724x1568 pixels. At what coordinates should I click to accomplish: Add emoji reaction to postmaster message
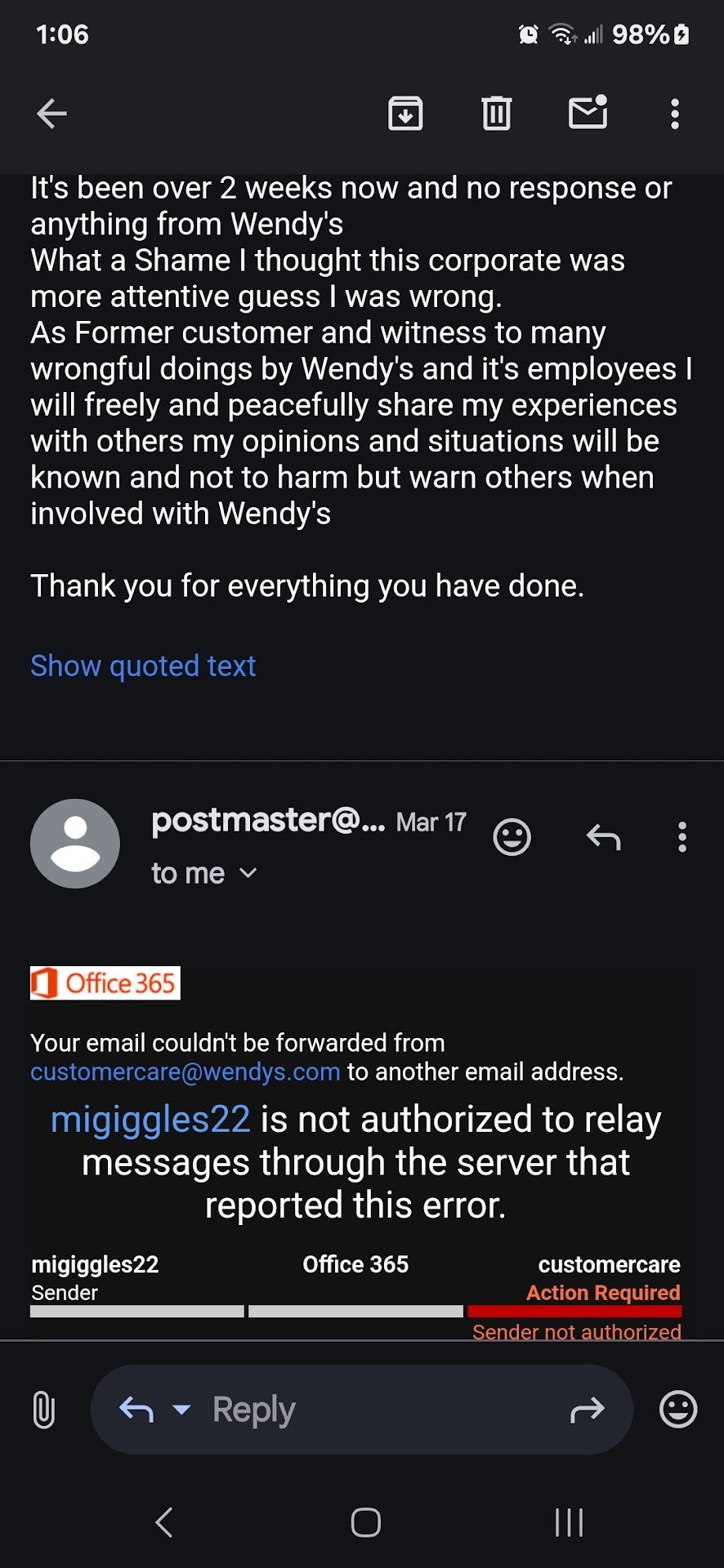tap(512, 837)
